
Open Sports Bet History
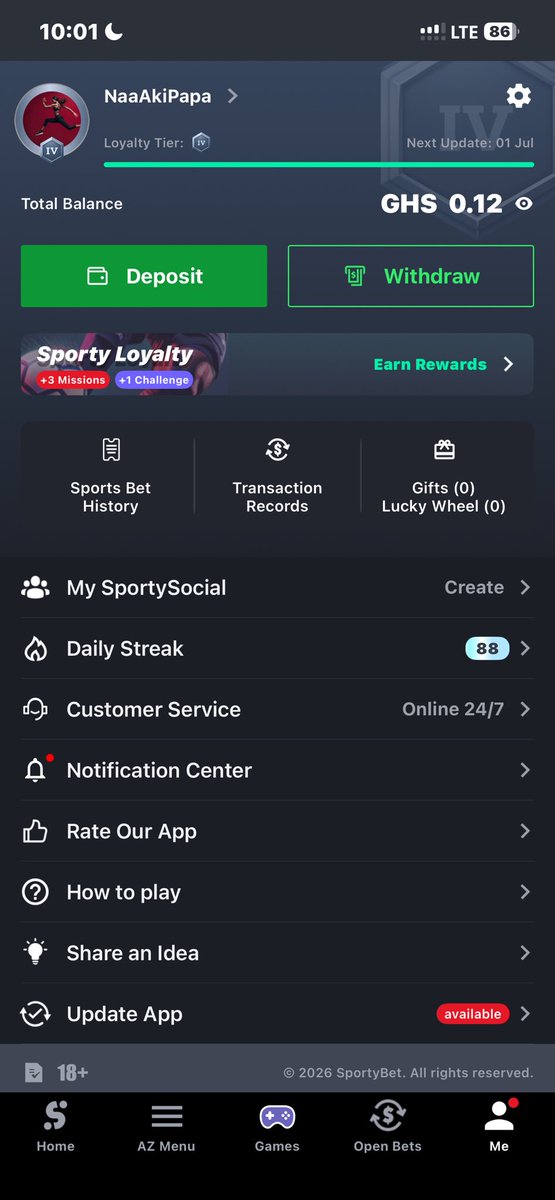(x=110, y=478)
